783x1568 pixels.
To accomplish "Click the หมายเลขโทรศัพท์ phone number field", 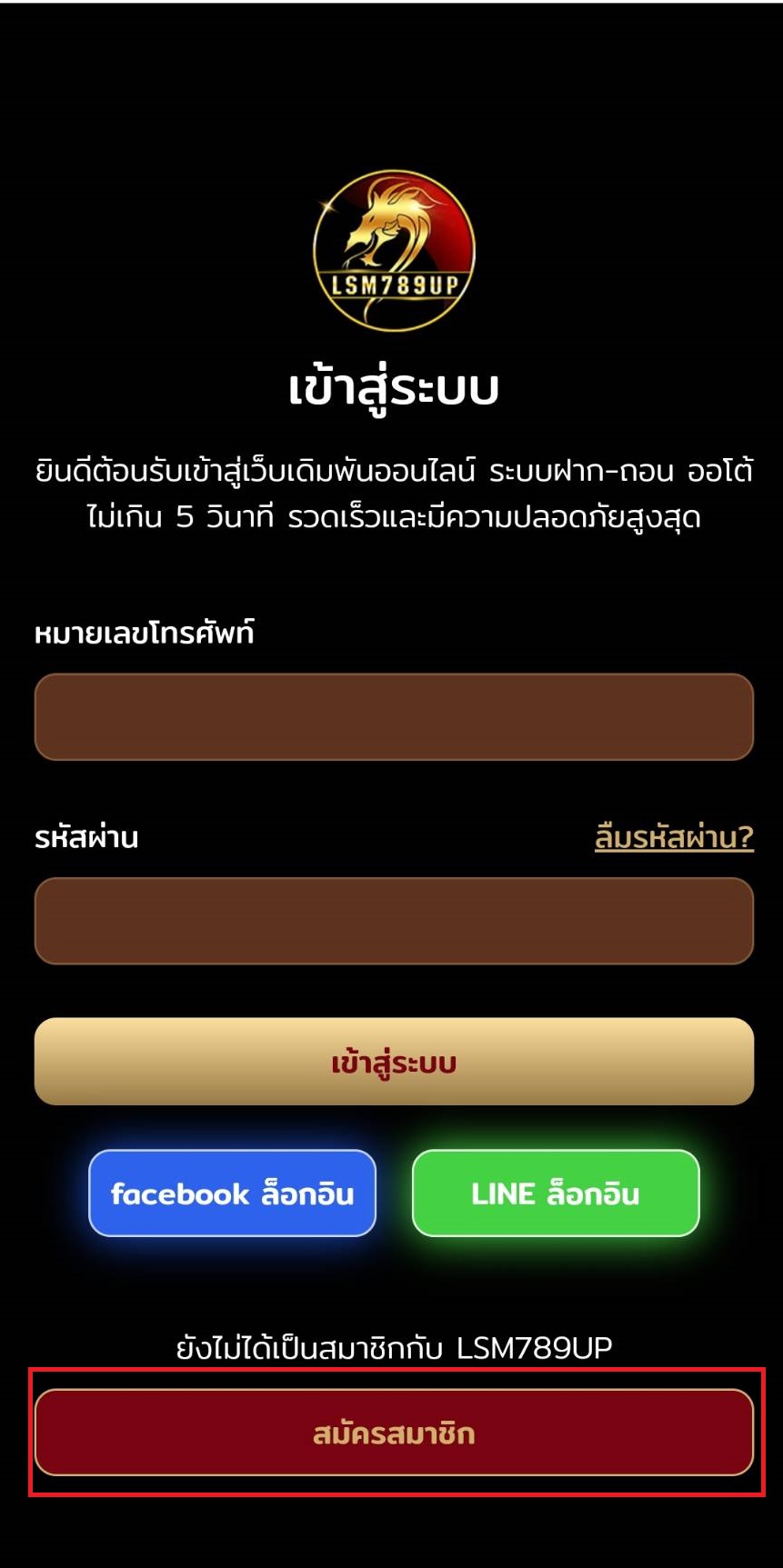I will coord(391,717).
